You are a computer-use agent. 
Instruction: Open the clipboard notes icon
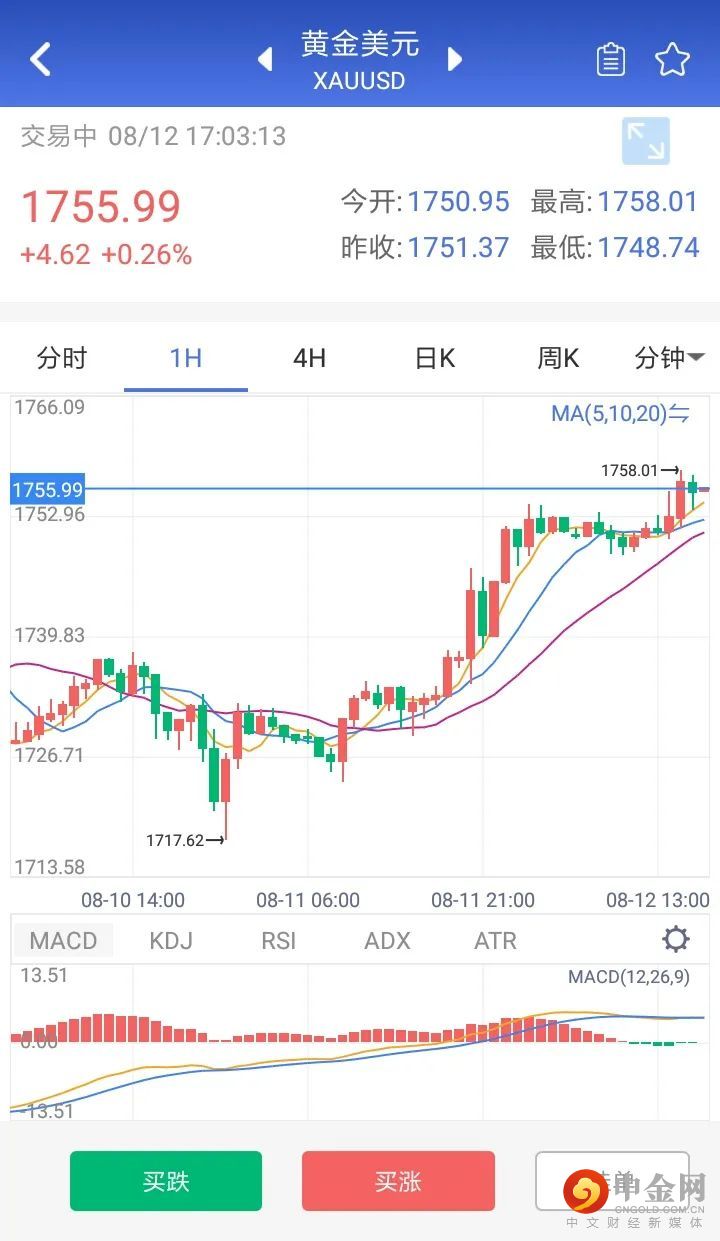click(610, 60)
